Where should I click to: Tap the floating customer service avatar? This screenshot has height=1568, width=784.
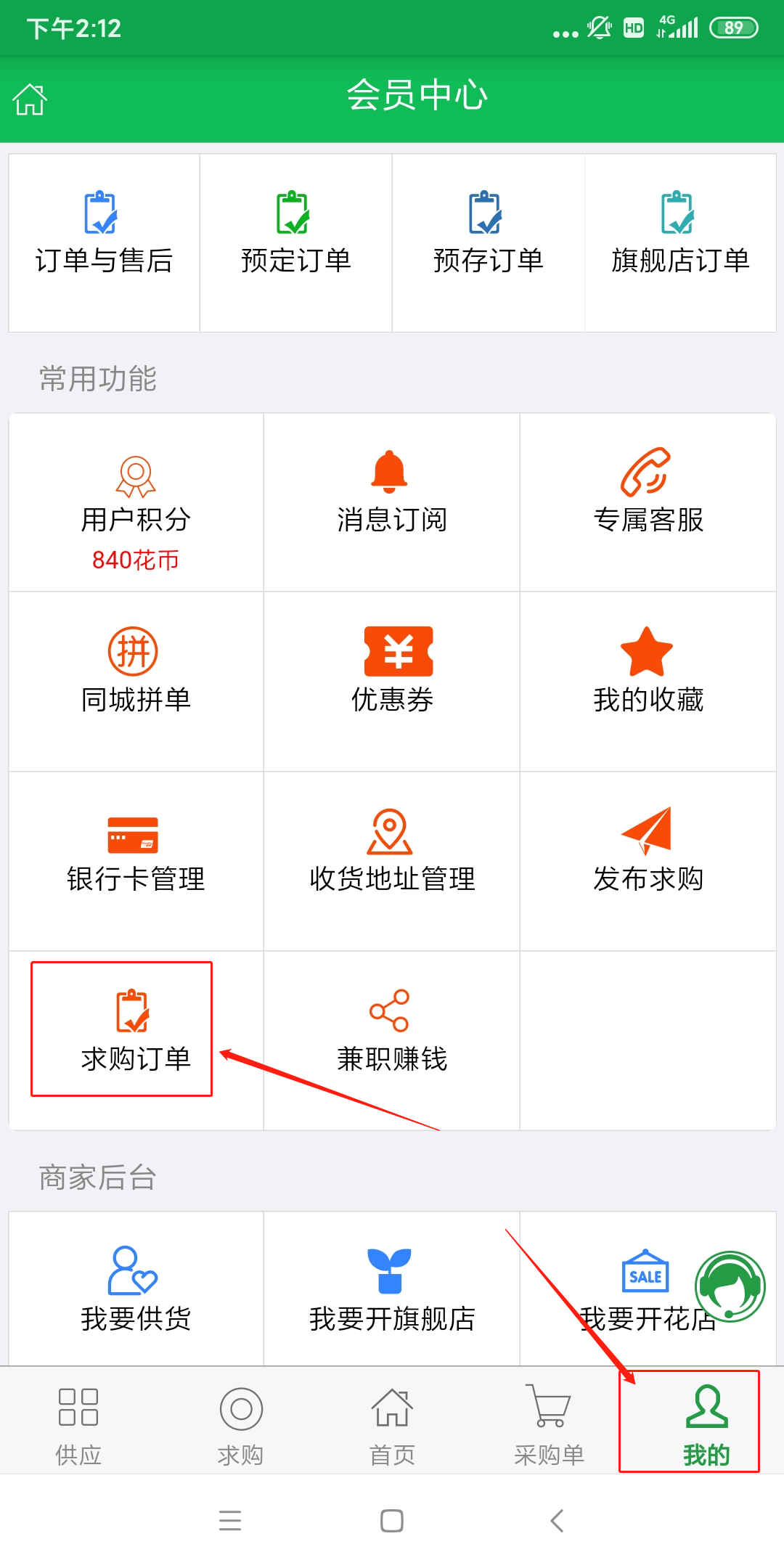730,1286
